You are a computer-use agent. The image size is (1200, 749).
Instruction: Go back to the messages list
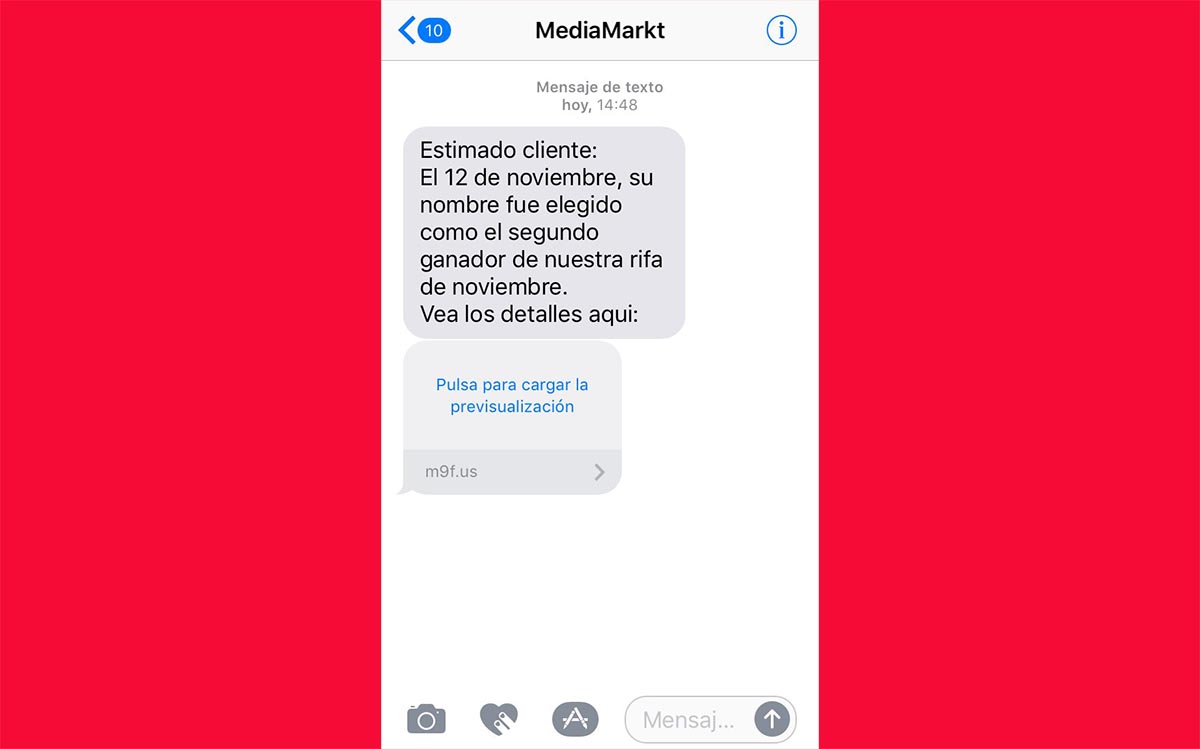tap(423, 30)
